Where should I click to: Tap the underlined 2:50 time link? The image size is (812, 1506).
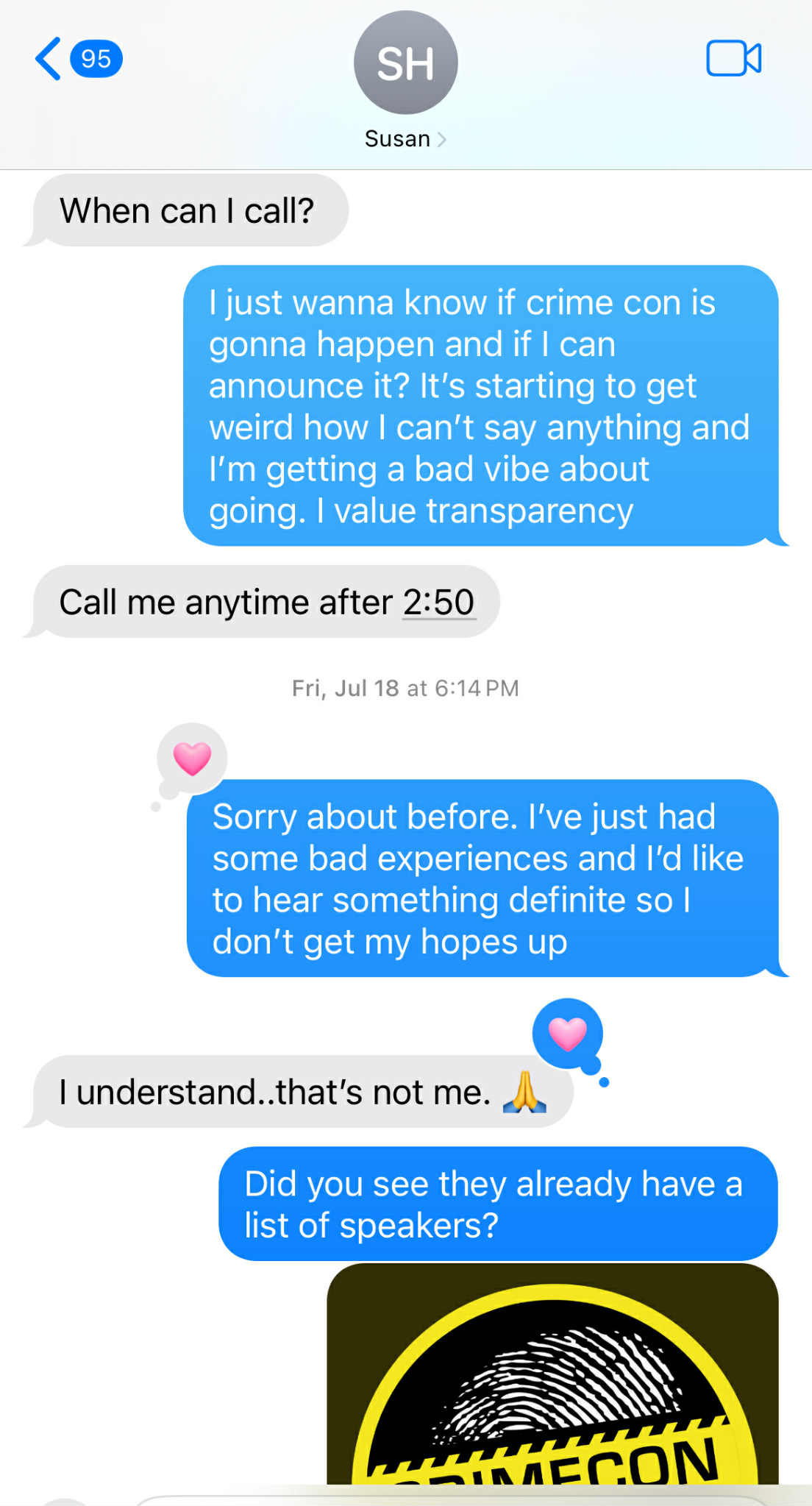(438, 603)
